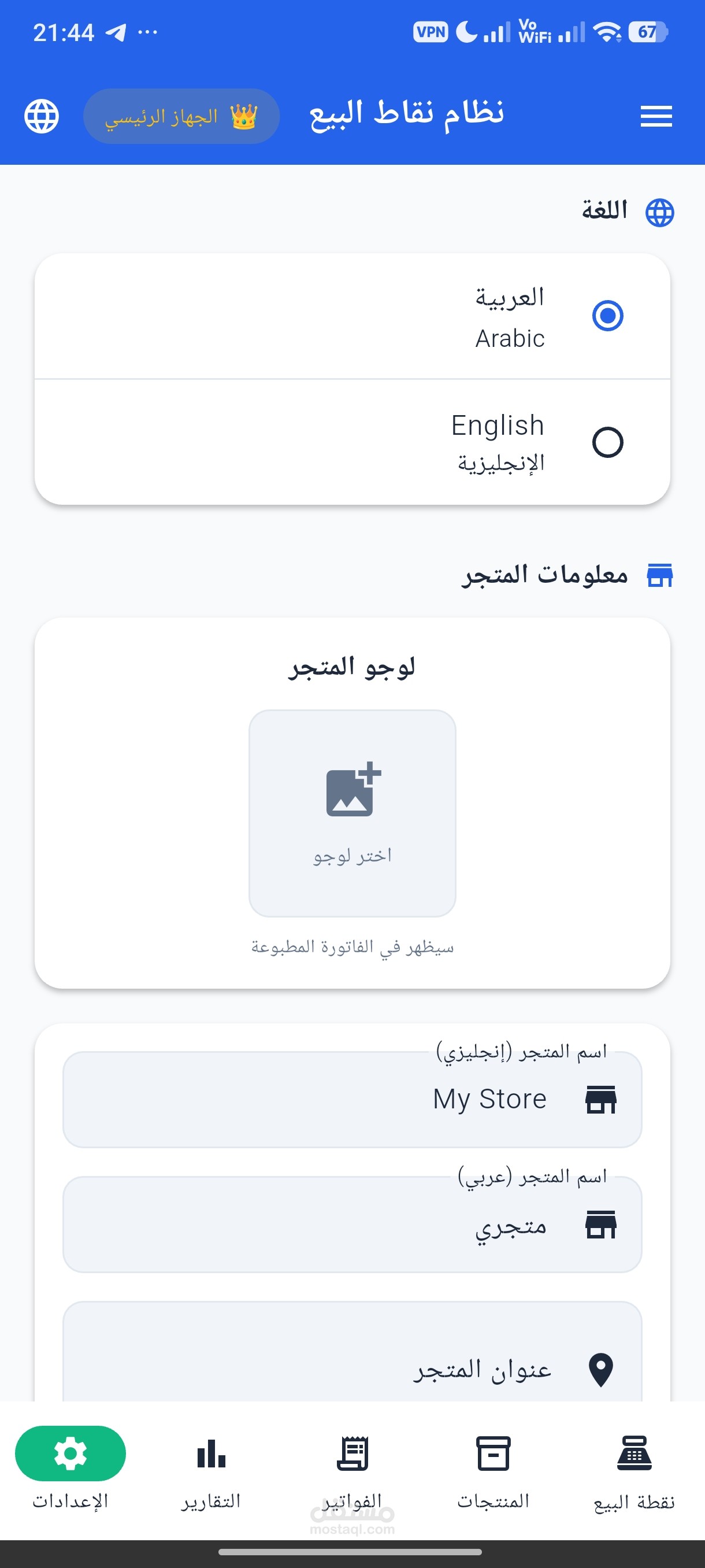Switch to the الإعدادات tab
705x1568 pixels.
pos(70,1468)
